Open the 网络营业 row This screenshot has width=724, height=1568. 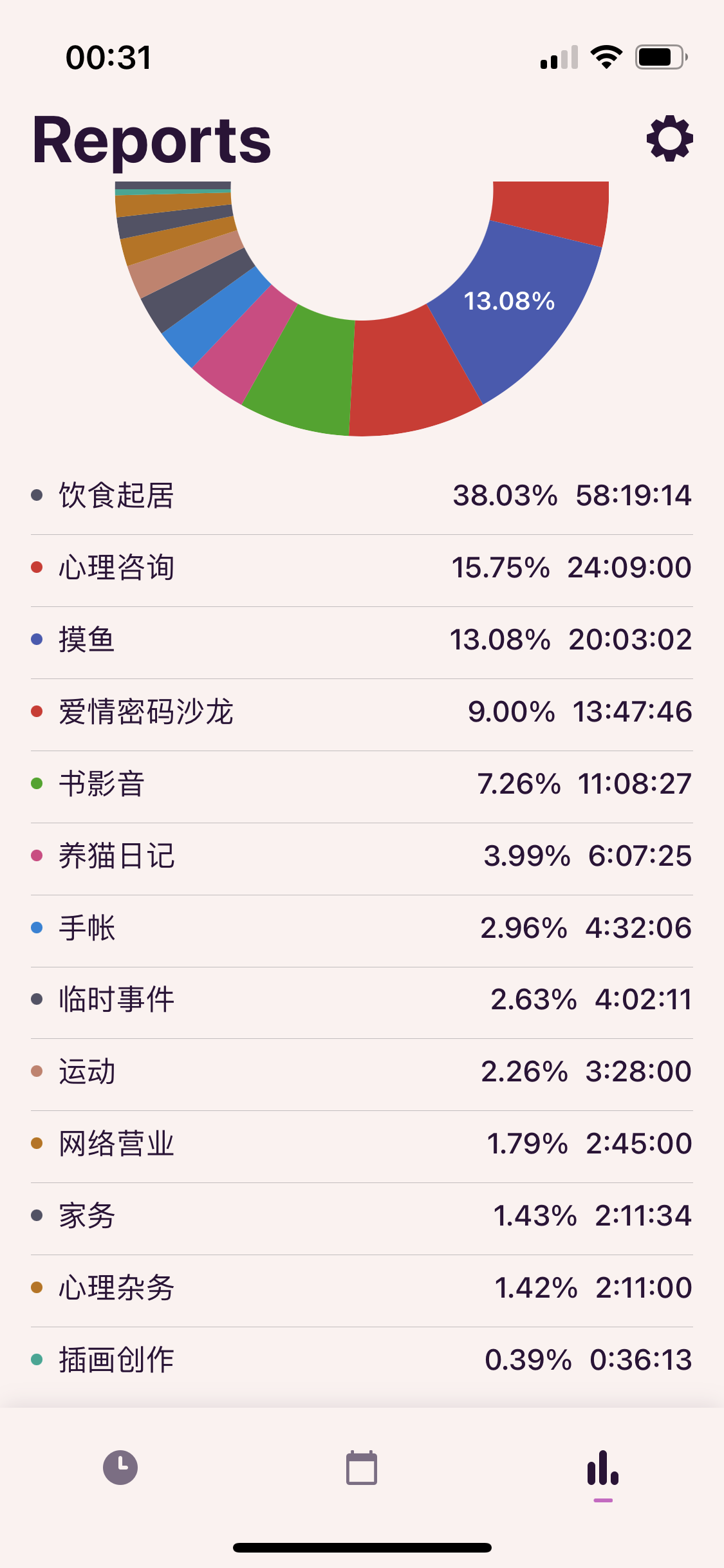coord(362,1144)
